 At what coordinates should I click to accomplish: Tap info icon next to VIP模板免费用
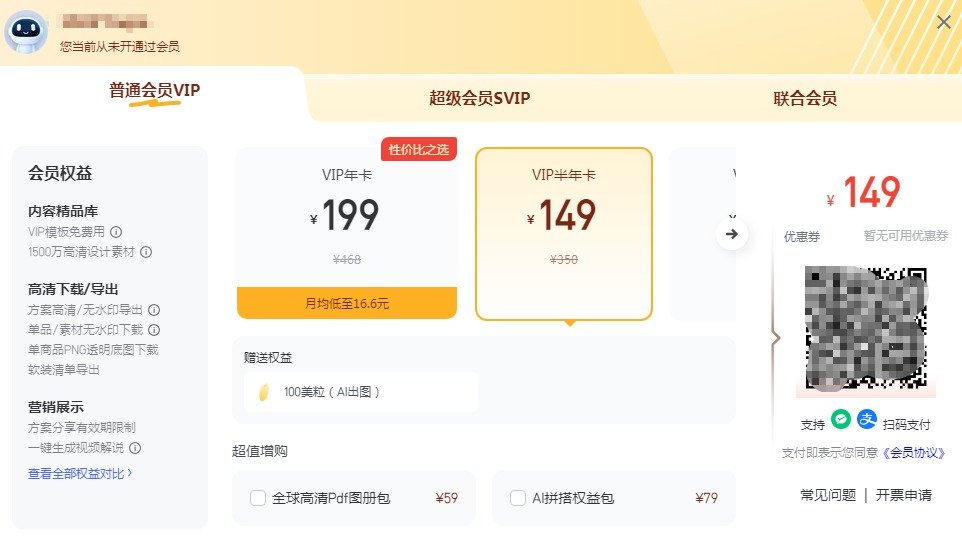[116, 232]
